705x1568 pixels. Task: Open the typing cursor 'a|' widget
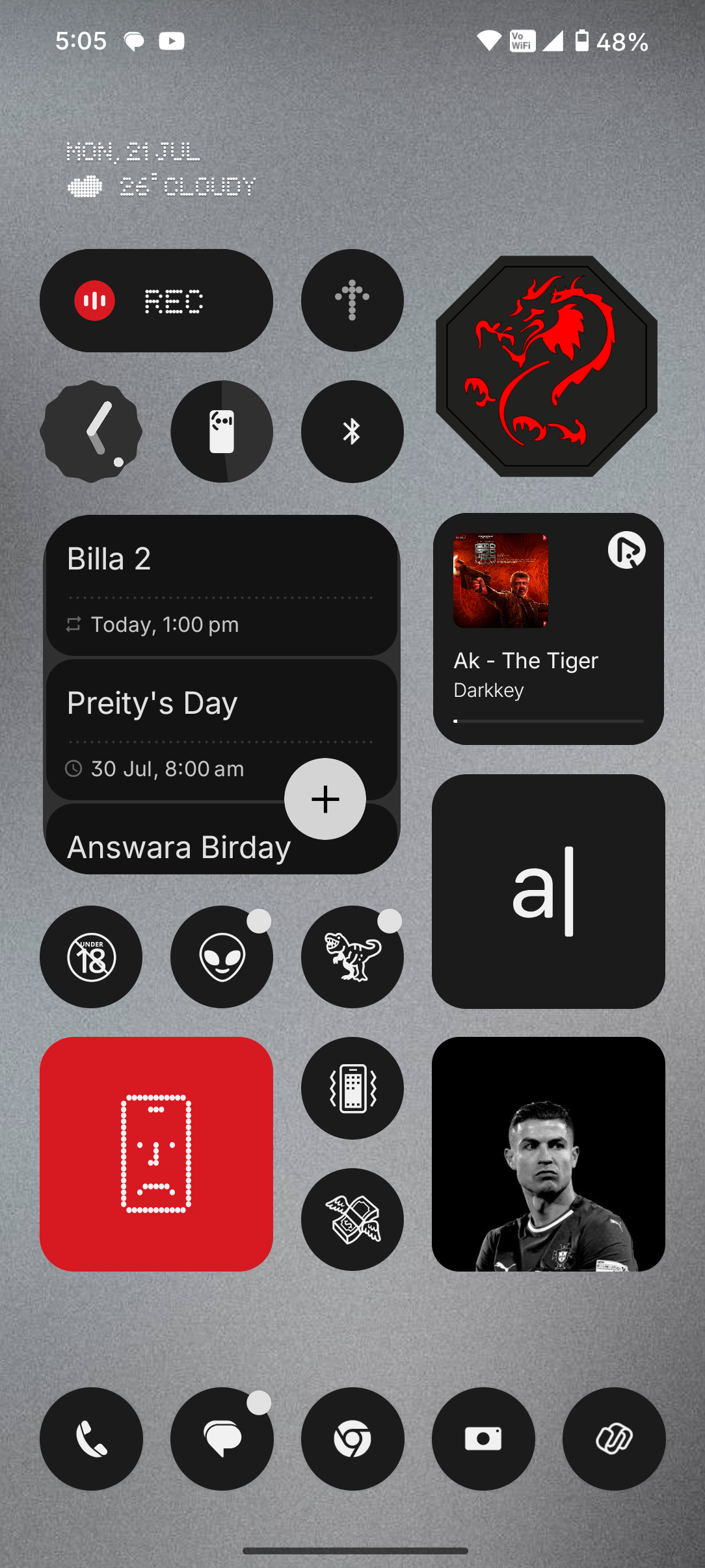point(548,891)
